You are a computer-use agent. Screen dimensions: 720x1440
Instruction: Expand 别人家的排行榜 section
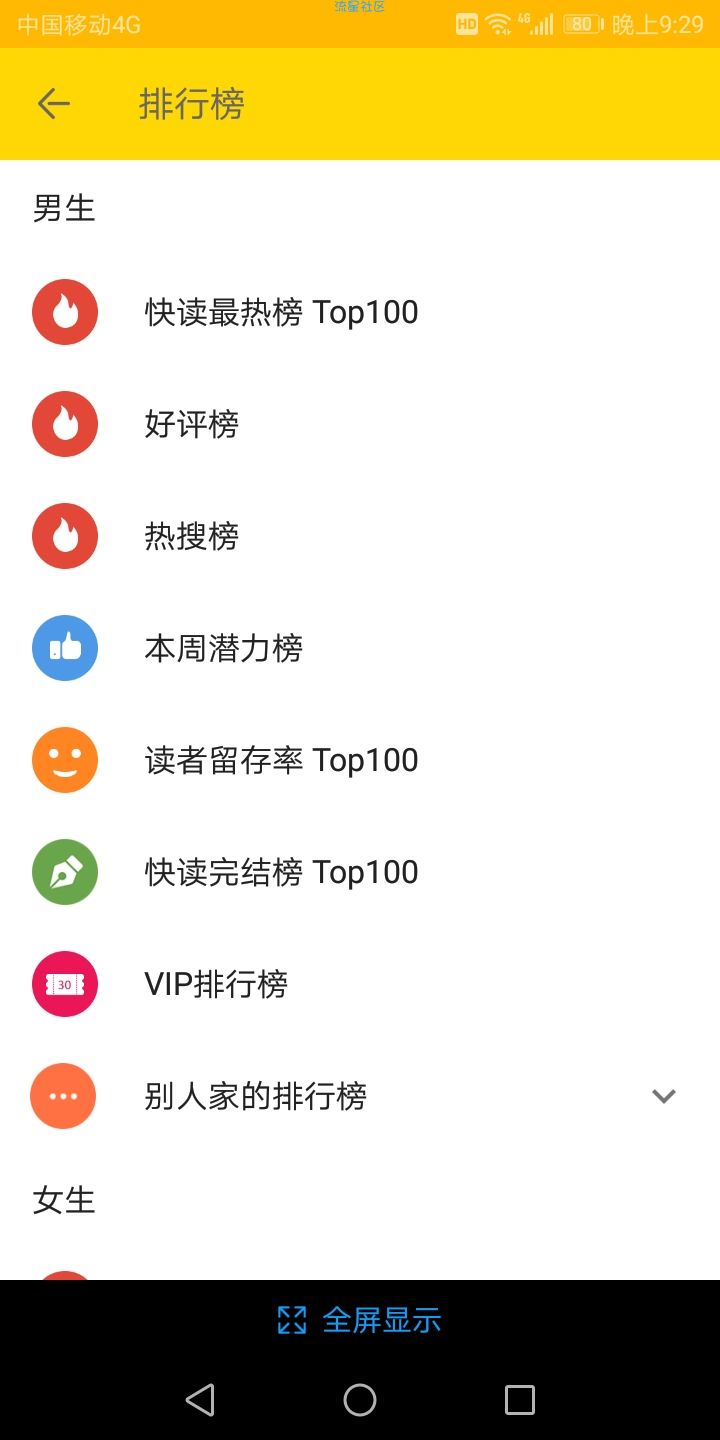[x=360, y=1096]
